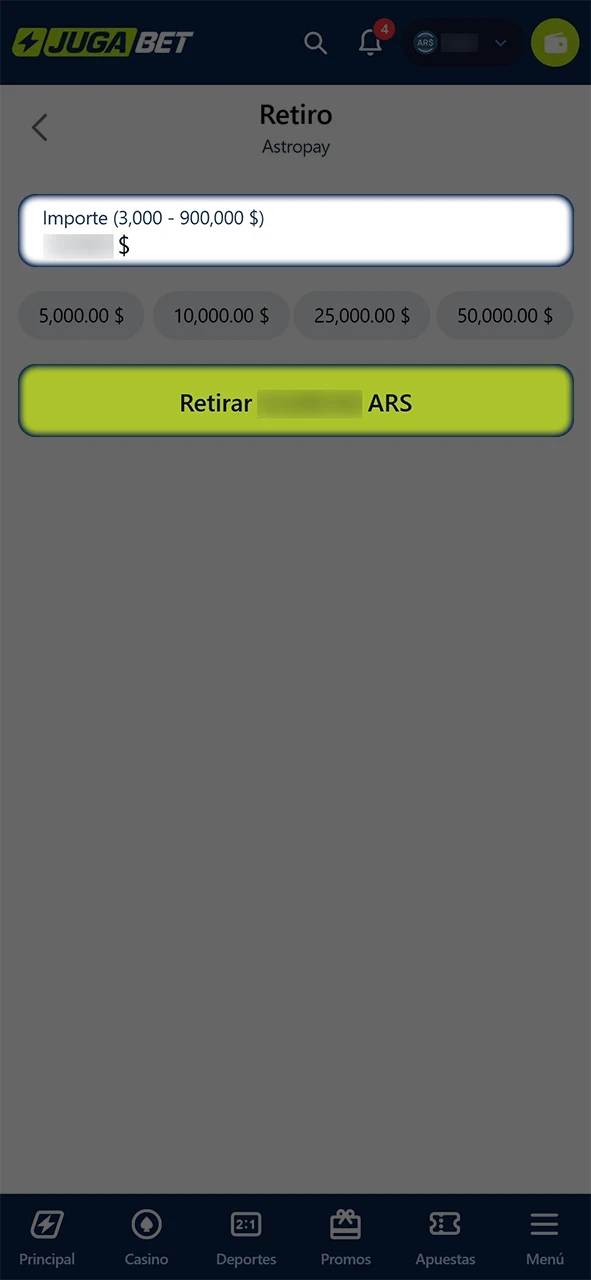
Task: Open the wallet button
Action: coord(555,43)
